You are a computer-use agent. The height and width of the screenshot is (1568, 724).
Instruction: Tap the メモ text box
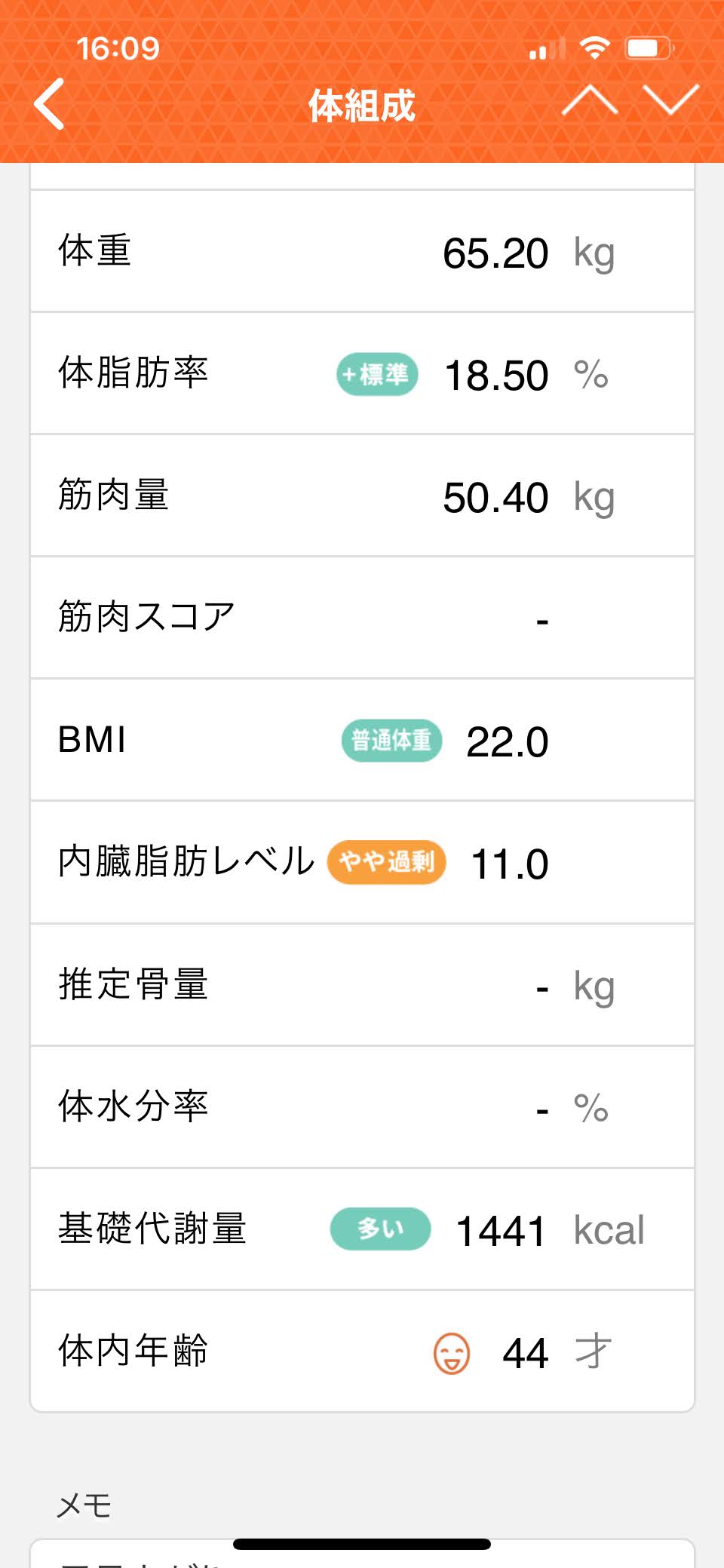pos(362,1554)
